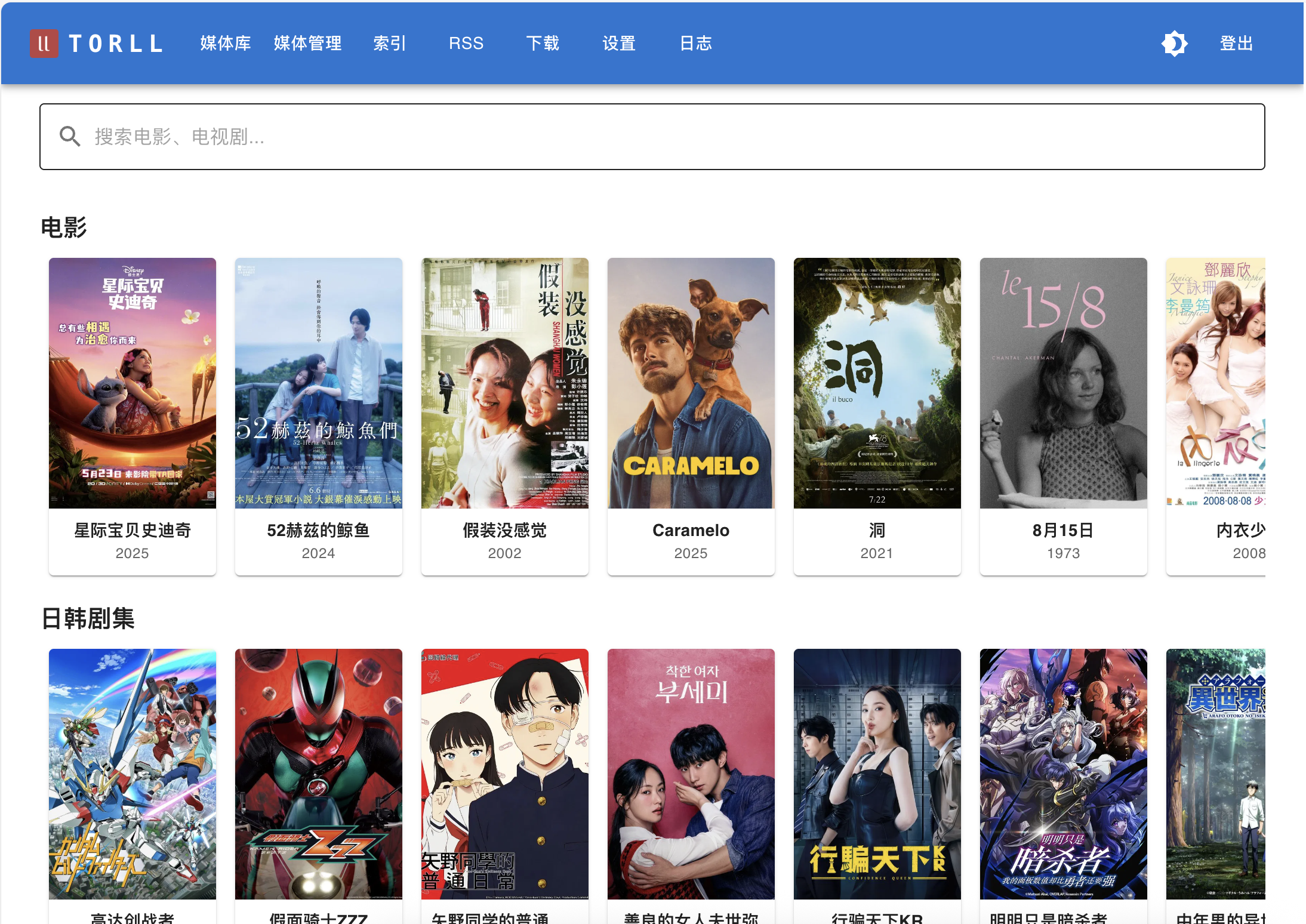Screen dimensions: 1306x924
Task: Go to 媒体管理 page
Action: [307, 44]
